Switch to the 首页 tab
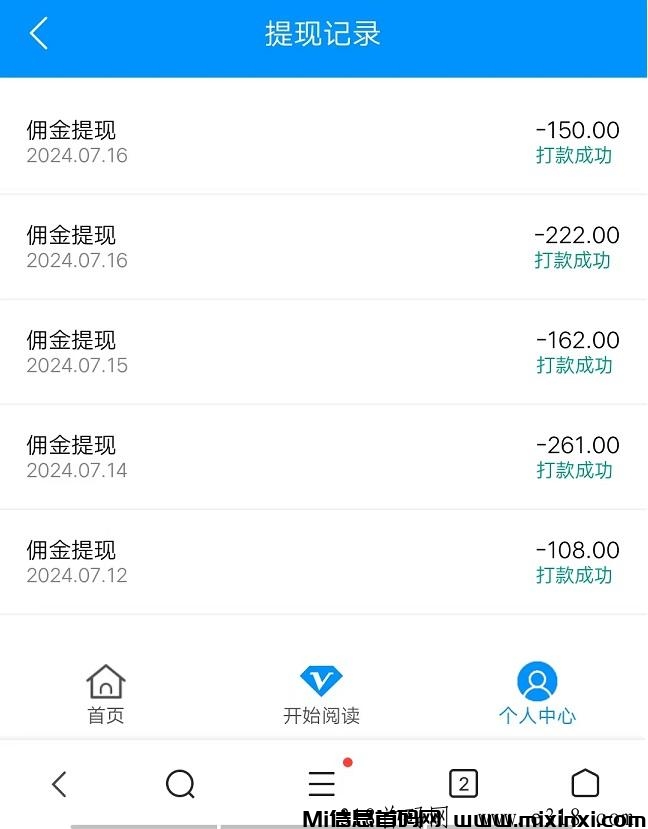The image size is (648, 829). click(x=105, y=693)
